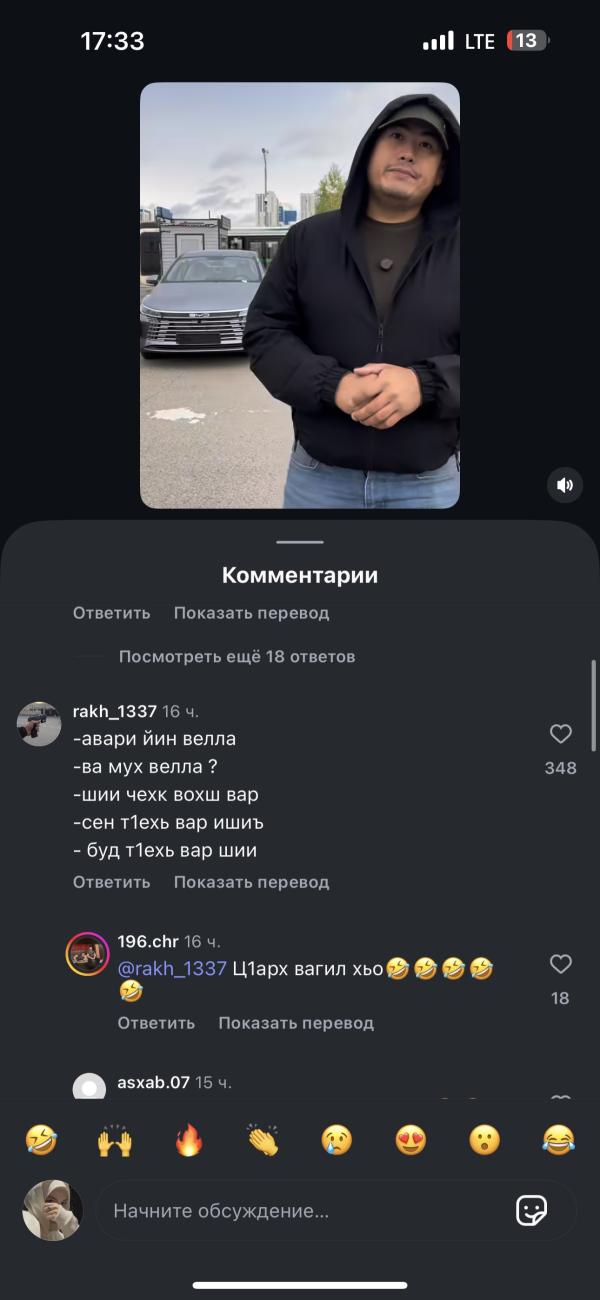Reply to 196.chr's comment
The height and width of the screenshot is (1300, 600).
156,1023
